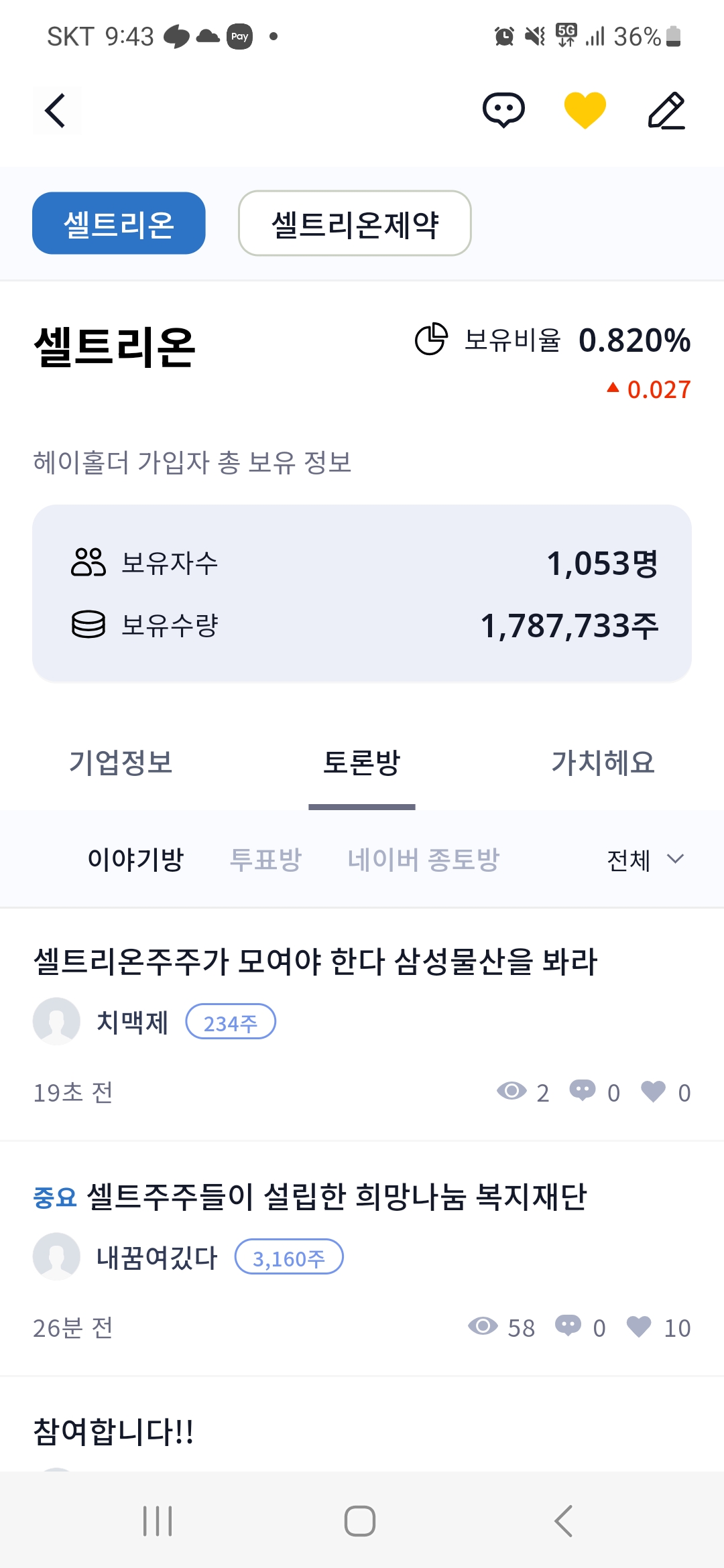The width and height of the screenshot is (724, 1568).
Task: Open the 네이버 종토방 sub-tab
Action: coord(424,859)
